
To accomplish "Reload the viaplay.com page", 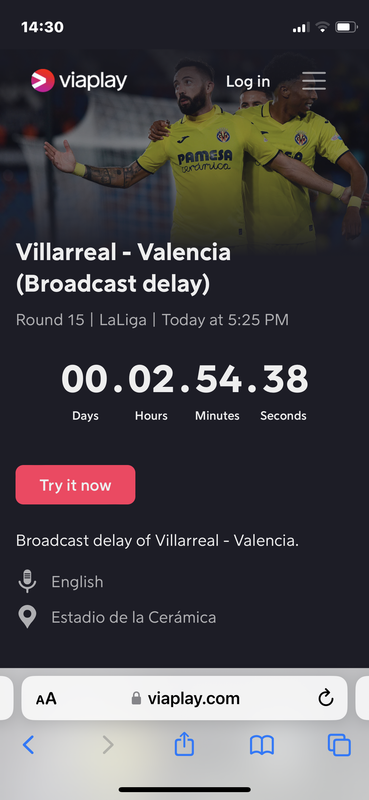I will [x=326, y=697].
